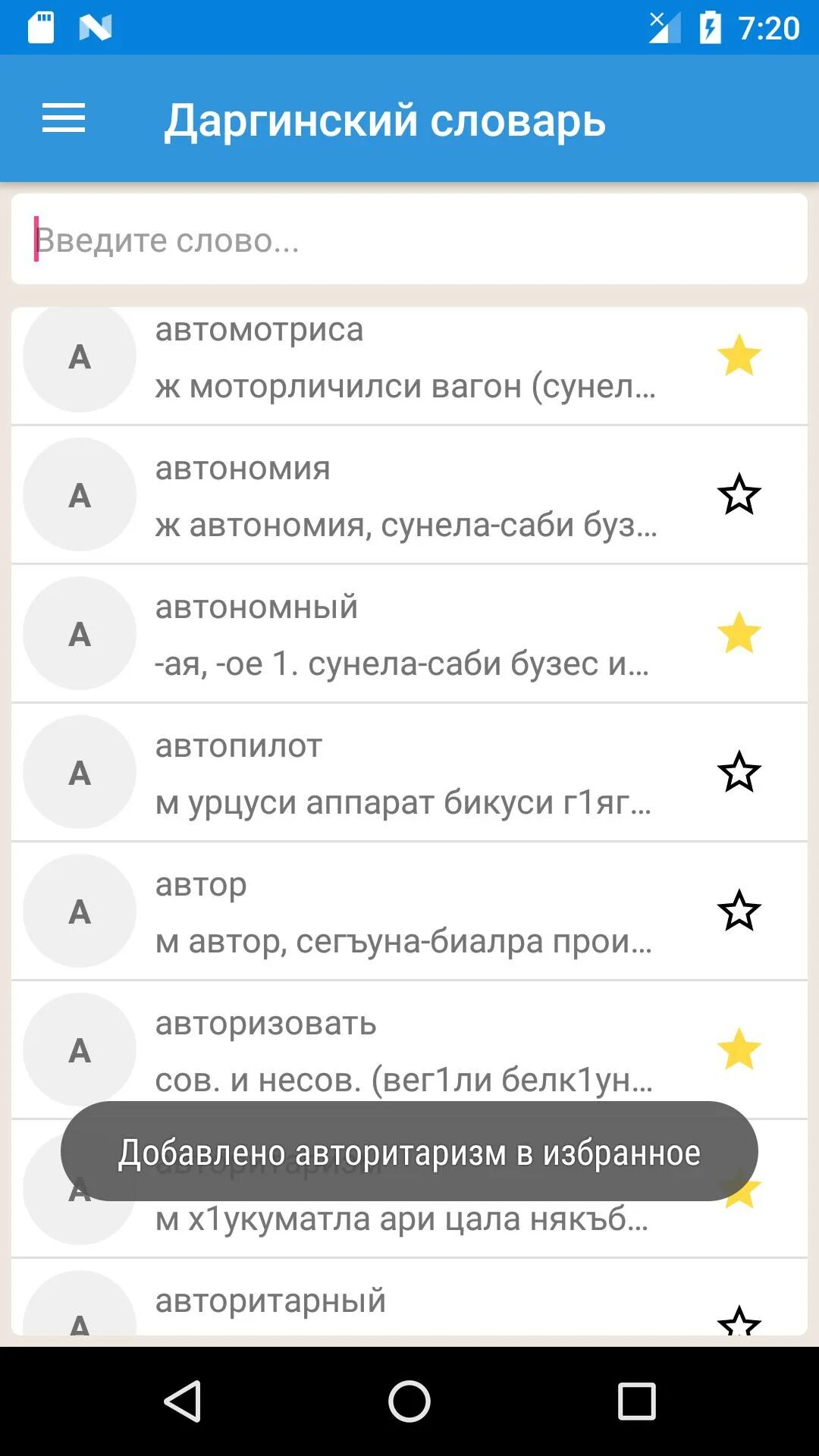Open the hamburger navigation drawer

[x=64, y=118]
